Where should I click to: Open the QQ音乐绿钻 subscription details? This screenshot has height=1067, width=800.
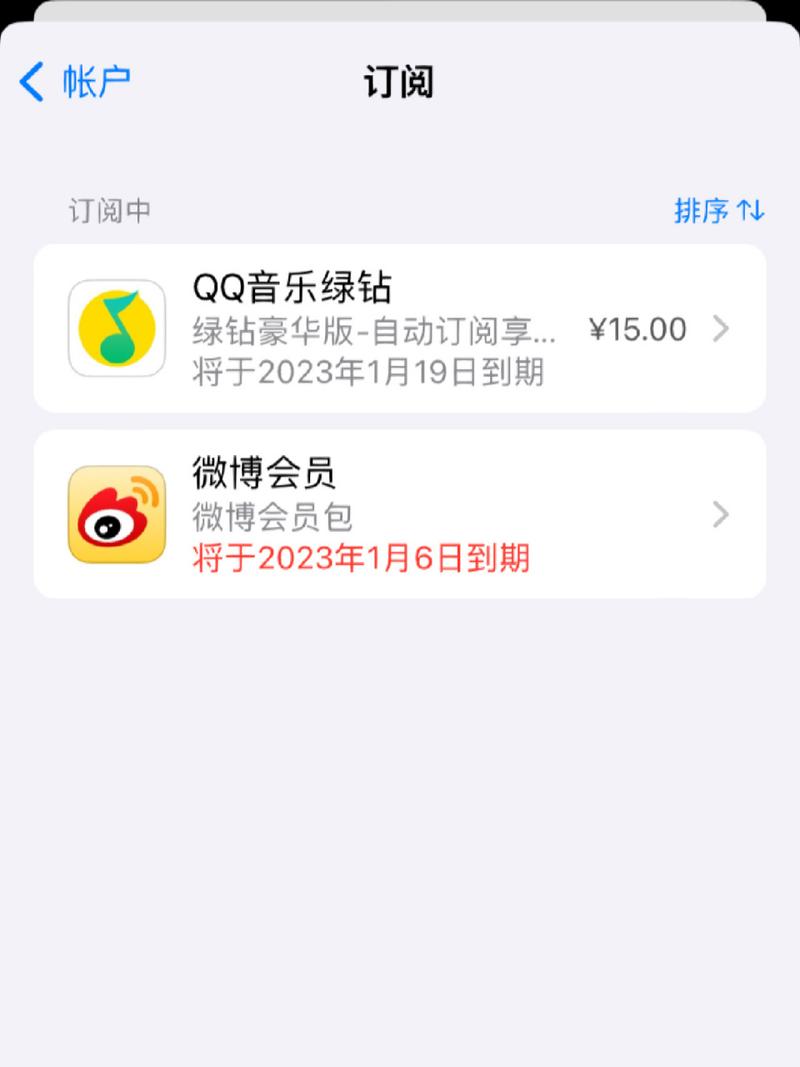coord(400,328)
